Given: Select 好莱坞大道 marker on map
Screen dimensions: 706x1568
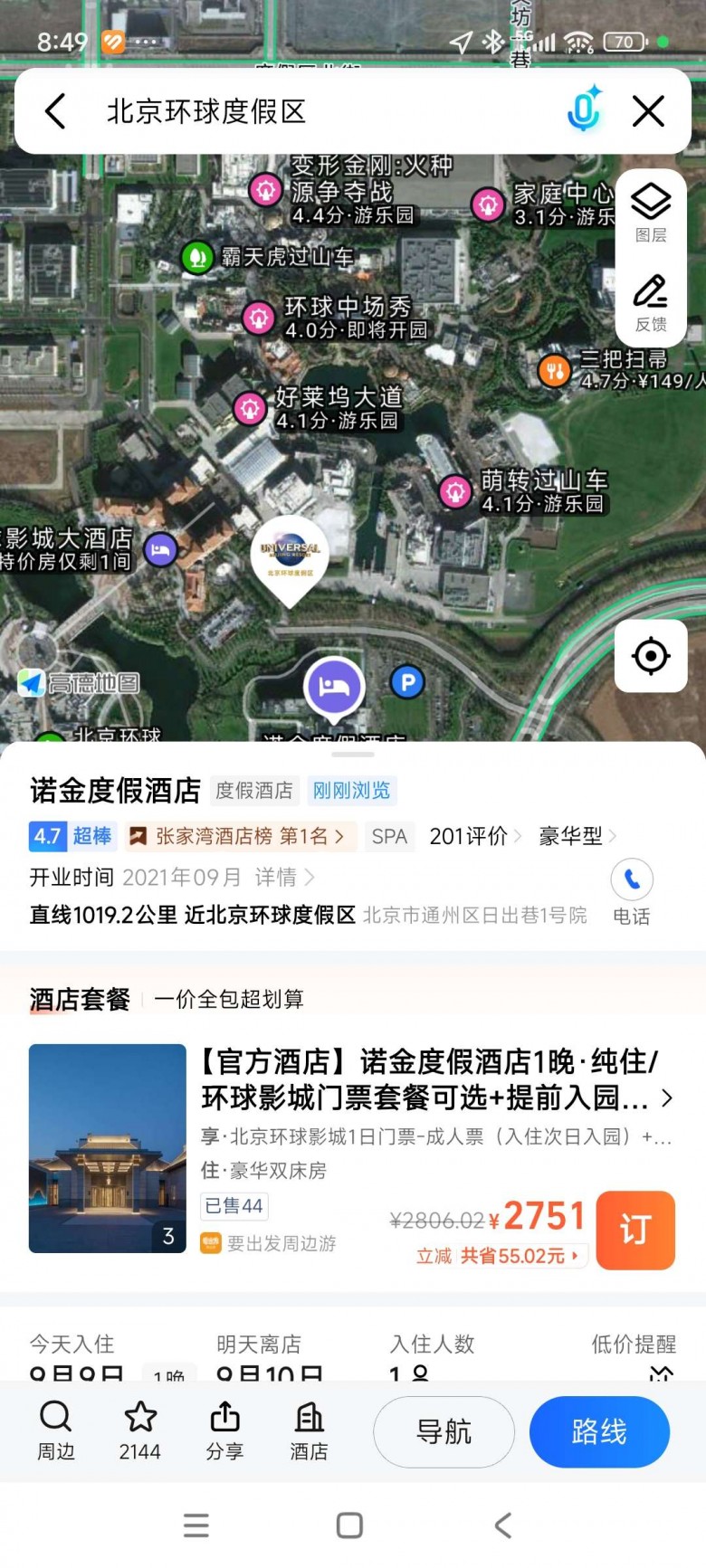Looking at the screenshot, I should pos(251,409).
